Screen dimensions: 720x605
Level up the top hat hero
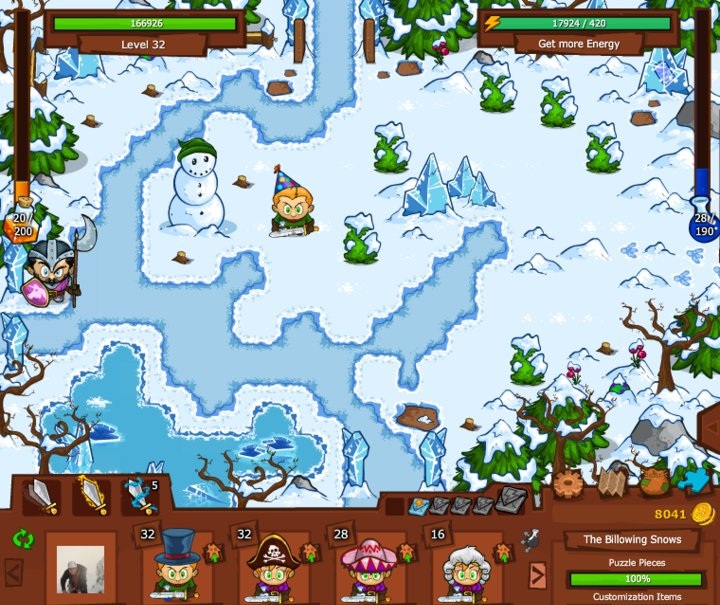coord(212,551)
